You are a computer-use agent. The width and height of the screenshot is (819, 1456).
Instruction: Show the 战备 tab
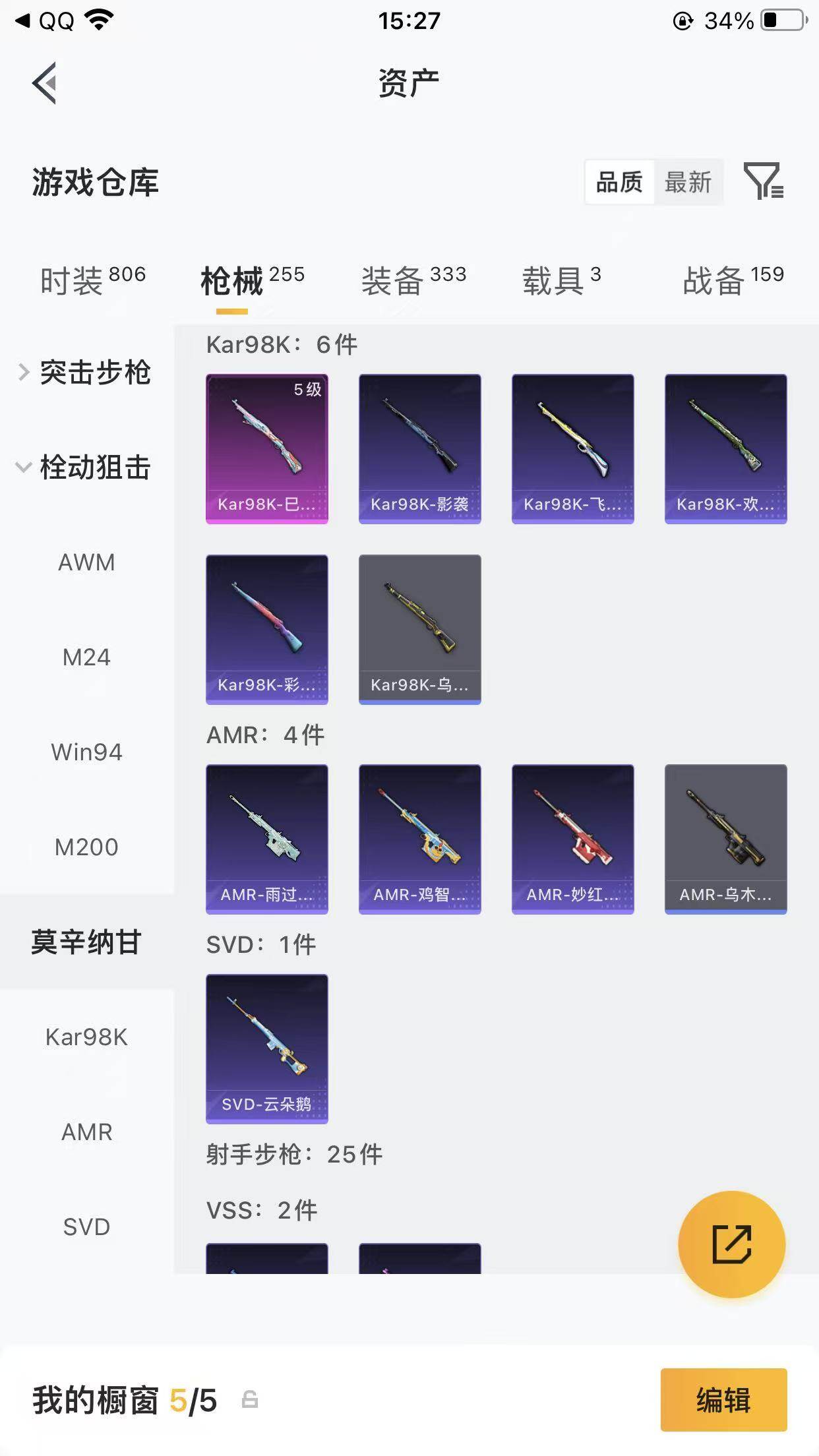pos(733,280)
